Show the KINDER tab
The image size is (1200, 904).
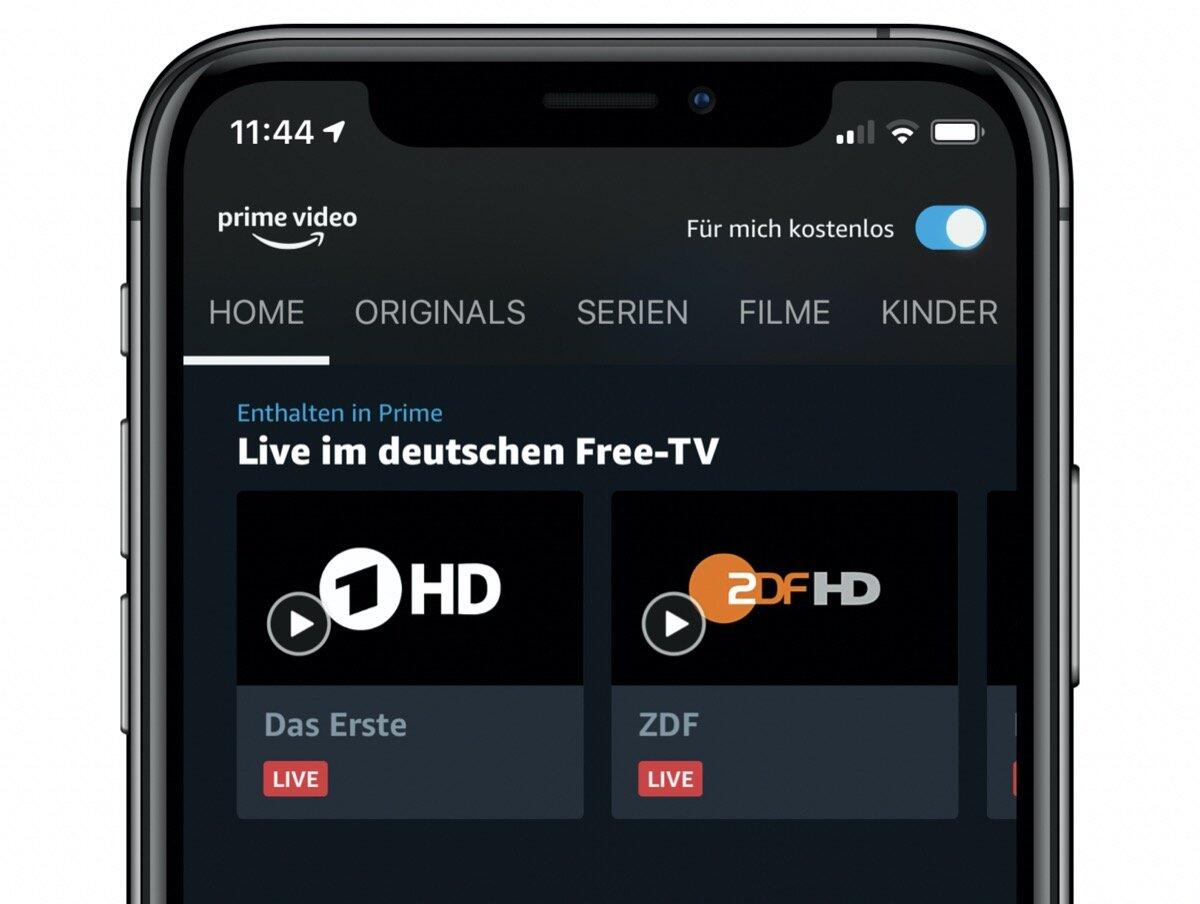938,313
